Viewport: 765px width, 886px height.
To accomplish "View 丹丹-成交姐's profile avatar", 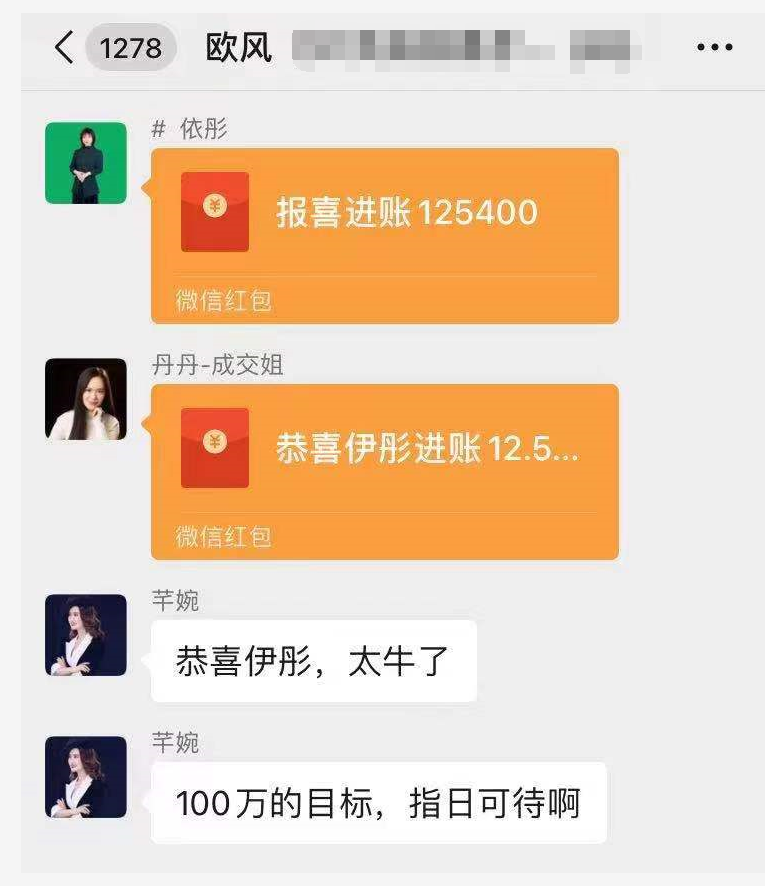I will coord(86,399).
